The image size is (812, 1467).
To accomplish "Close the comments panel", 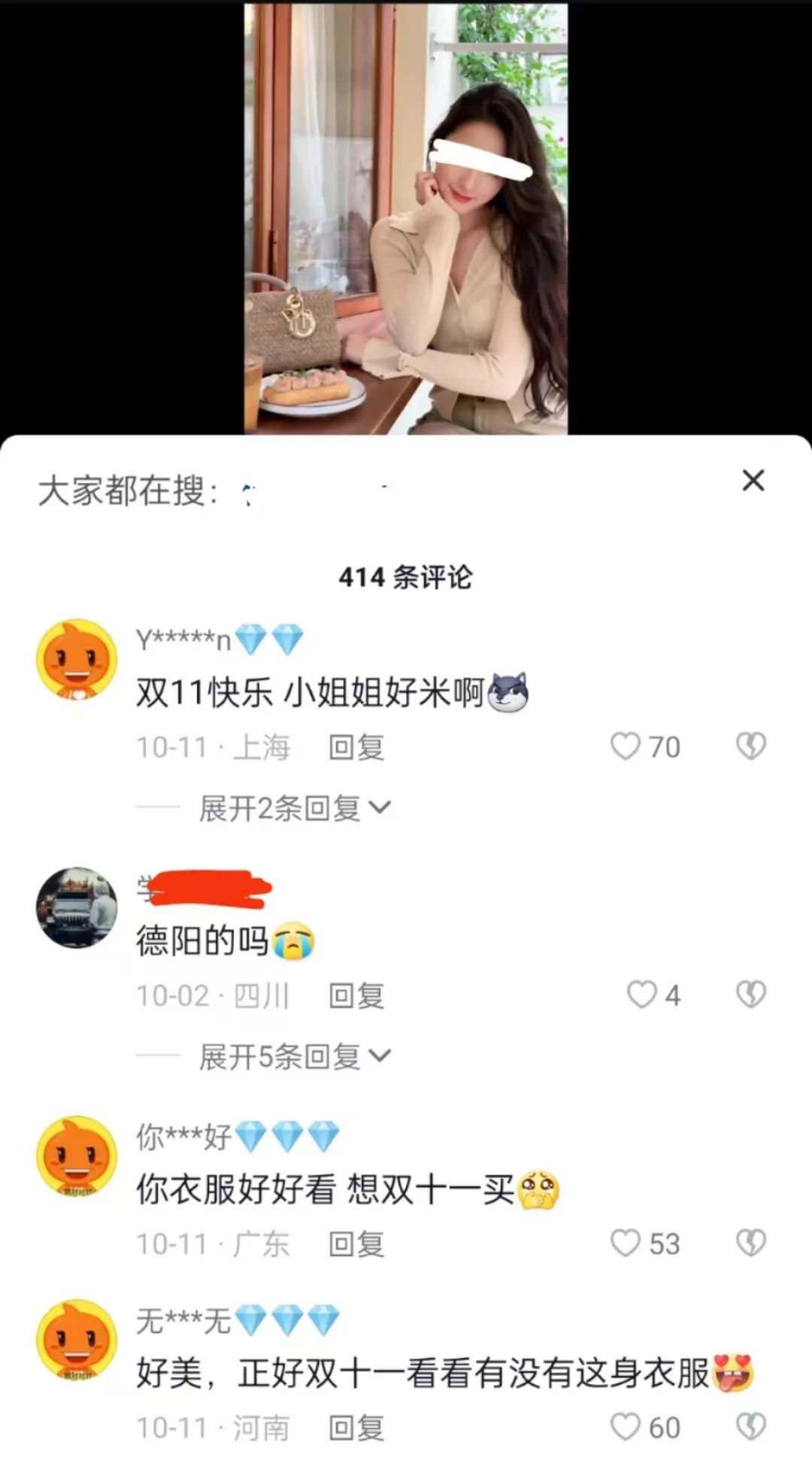I will tap(753, 480).
